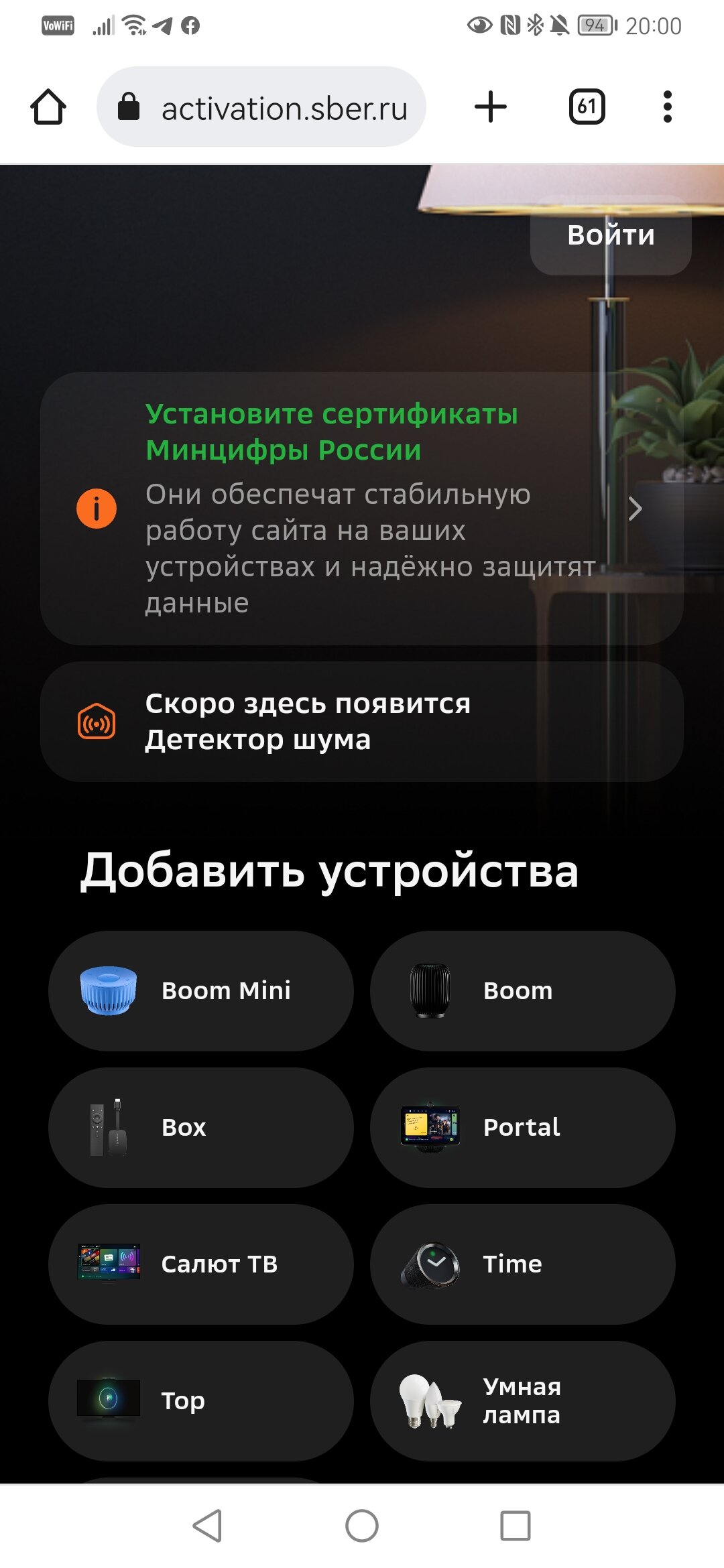Open a new browser tab
The image size is (724, 1568).
(491, 107)
